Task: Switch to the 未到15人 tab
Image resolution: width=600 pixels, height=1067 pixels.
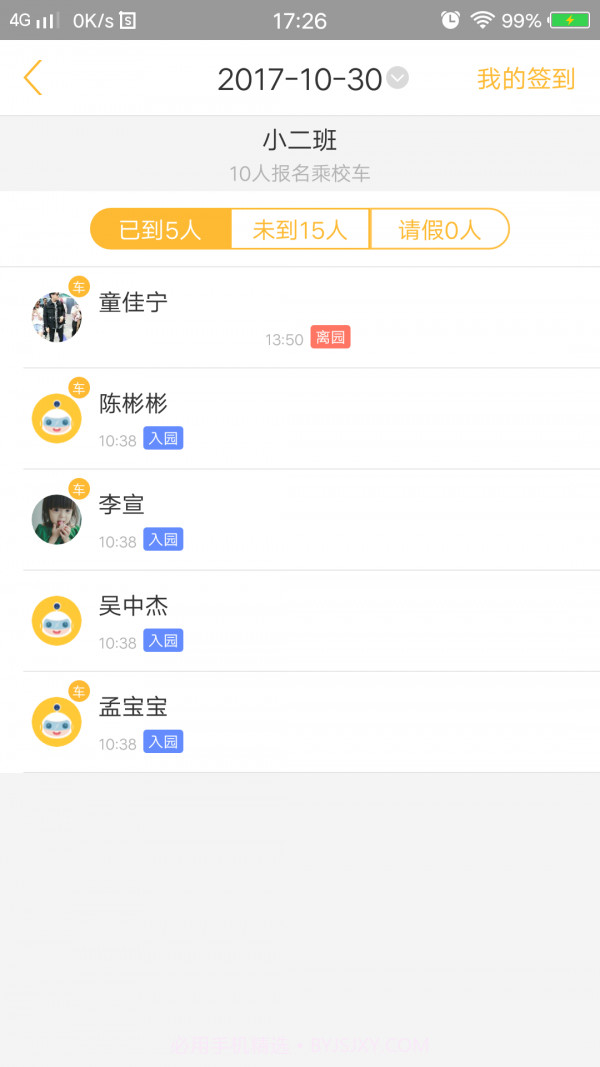Action: [x=300, y=229]
